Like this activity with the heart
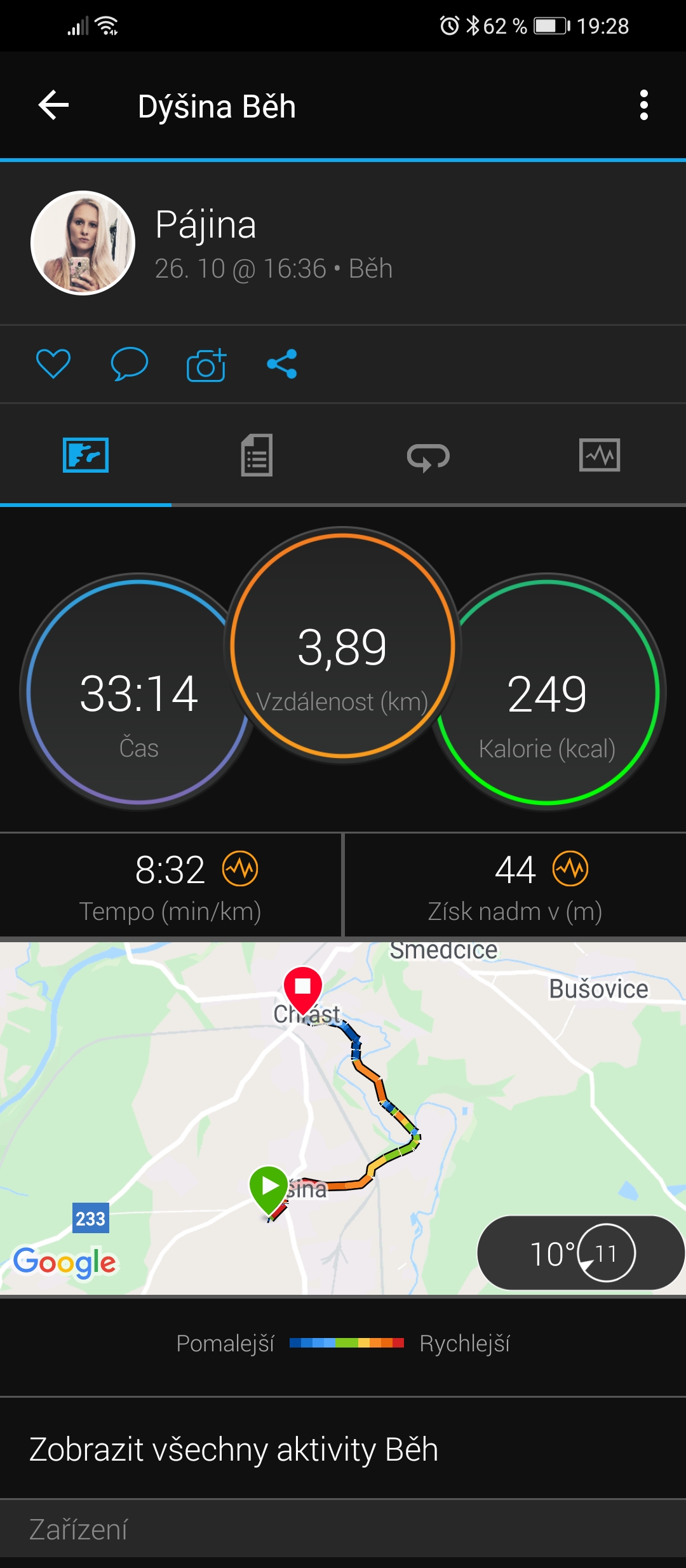This screenshot has width=686, height=1568. pyautogui.click(x=53, y=364)
